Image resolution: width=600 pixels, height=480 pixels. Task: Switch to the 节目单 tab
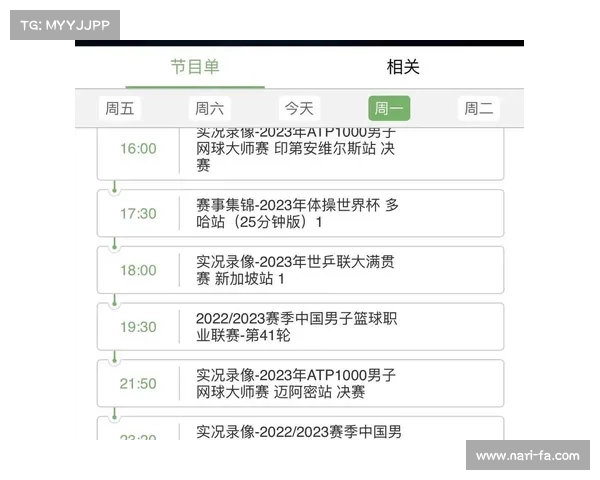coord(195,67)
